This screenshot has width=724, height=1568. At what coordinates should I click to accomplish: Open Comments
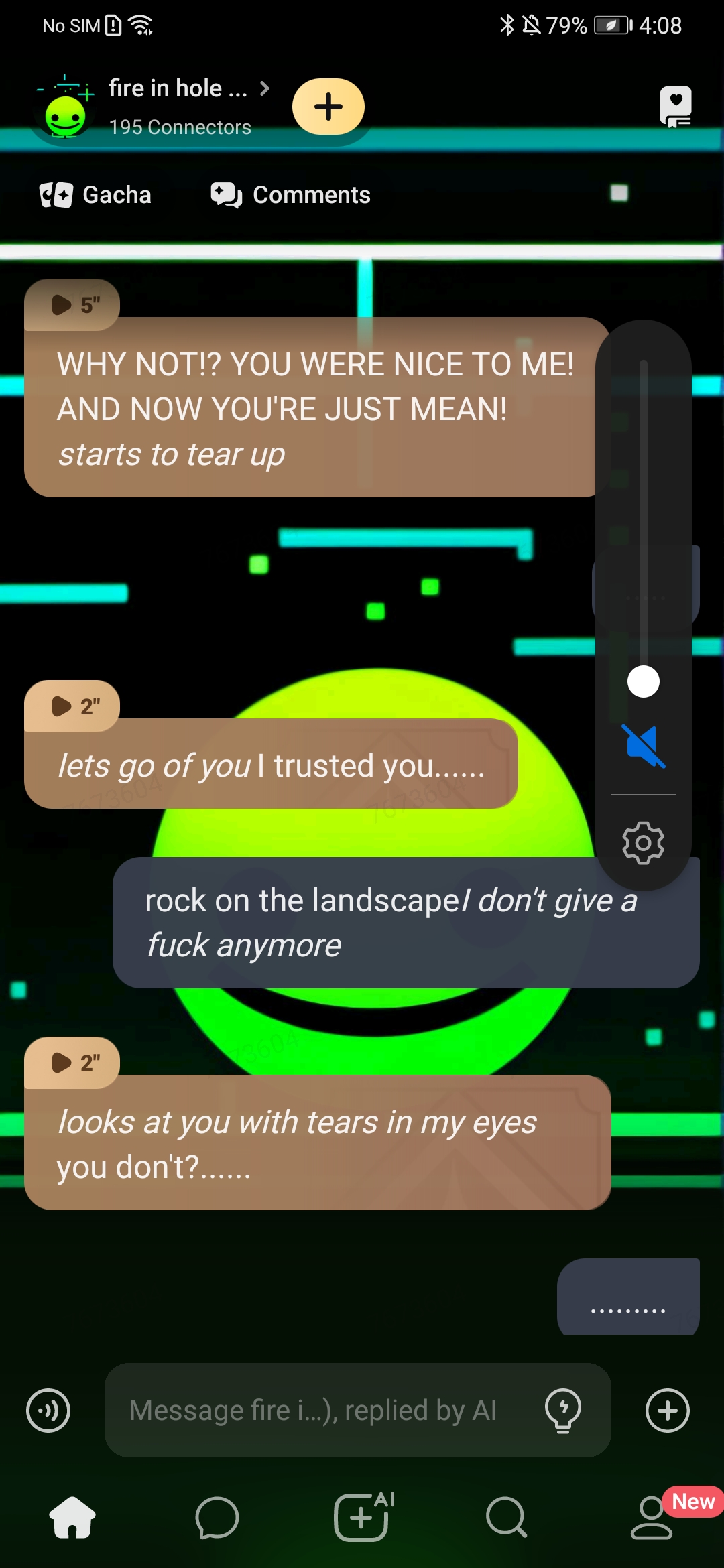(x=290, y=195)
